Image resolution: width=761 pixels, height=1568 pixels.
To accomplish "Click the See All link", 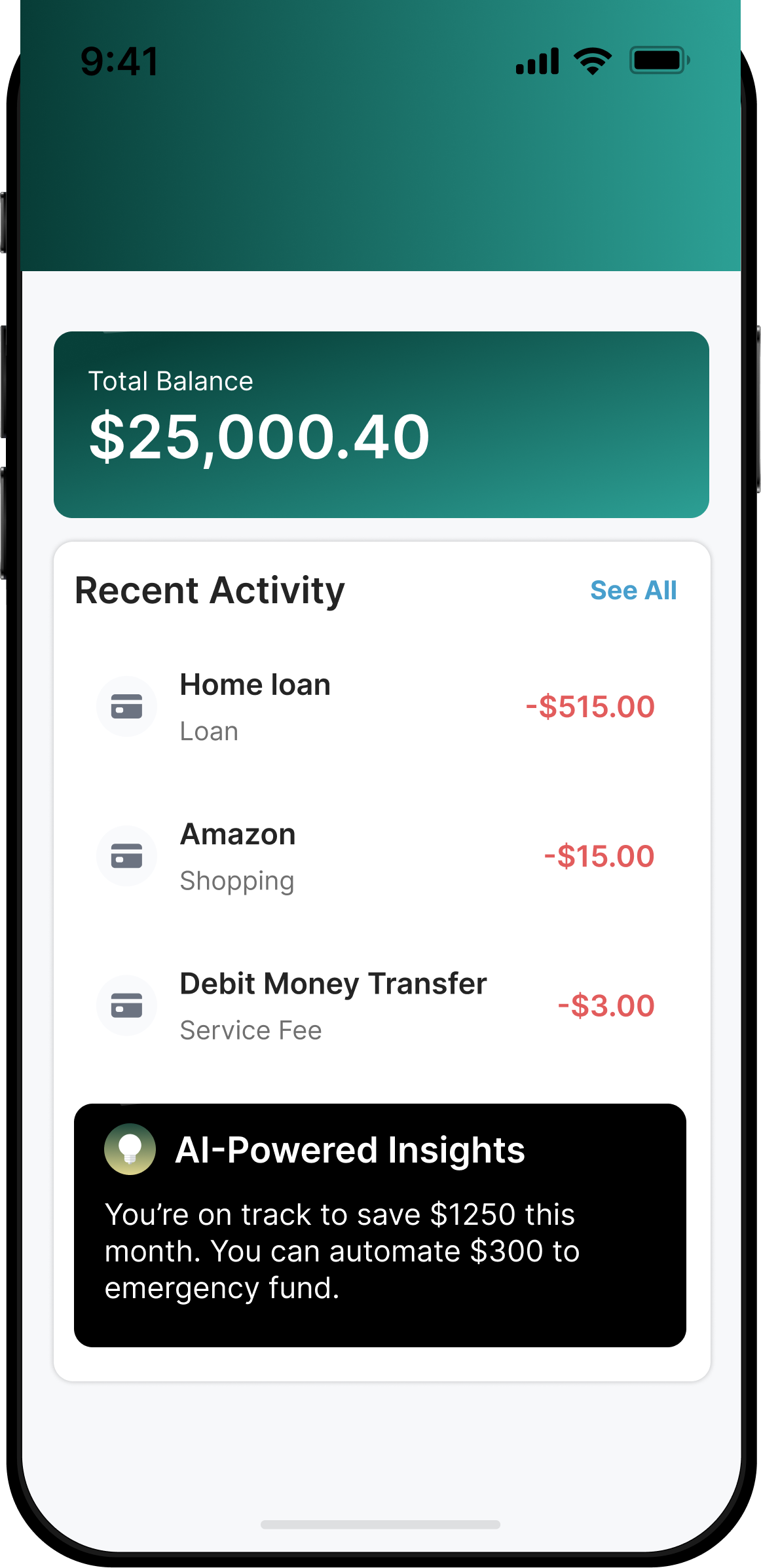I will [634, 589].
